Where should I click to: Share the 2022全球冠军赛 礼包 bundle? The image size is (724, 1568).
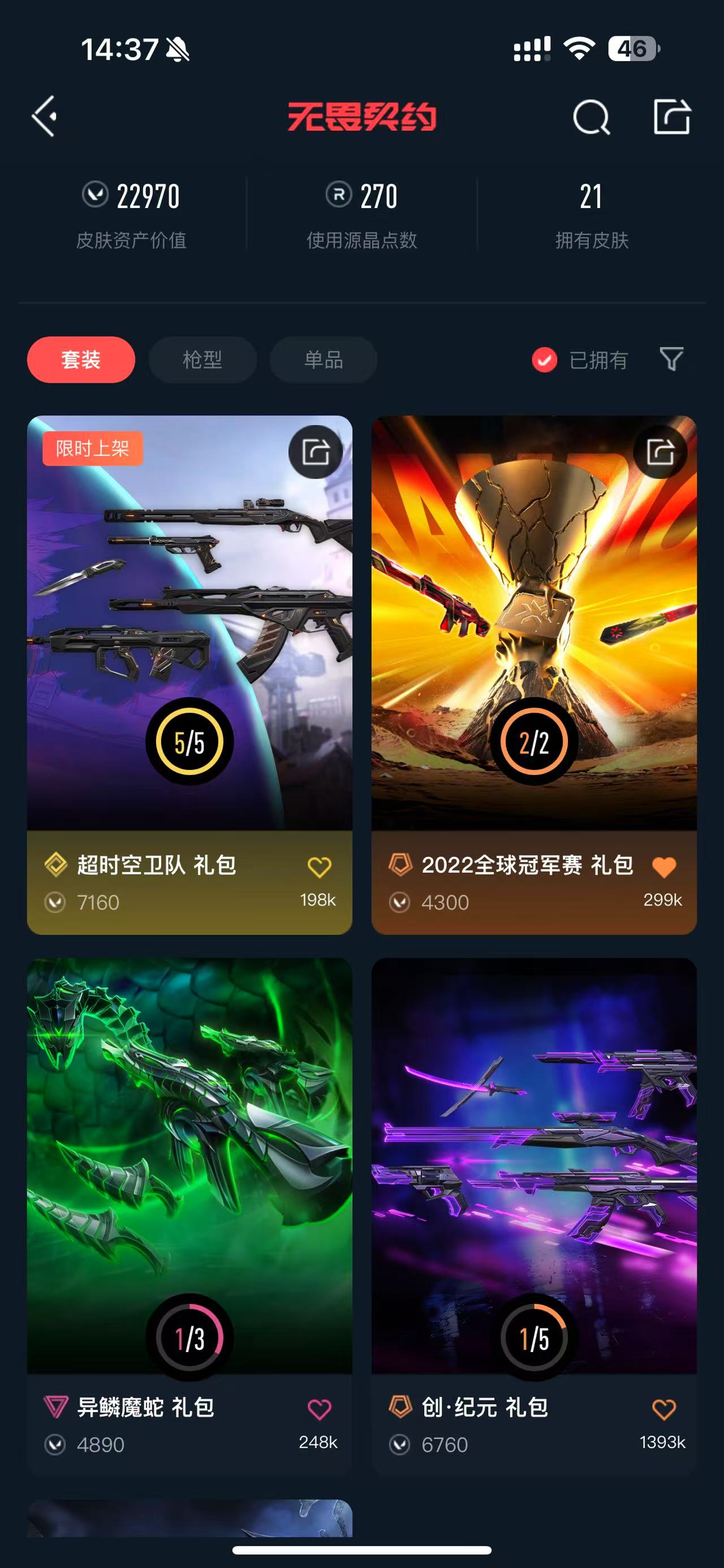[660, 452]
